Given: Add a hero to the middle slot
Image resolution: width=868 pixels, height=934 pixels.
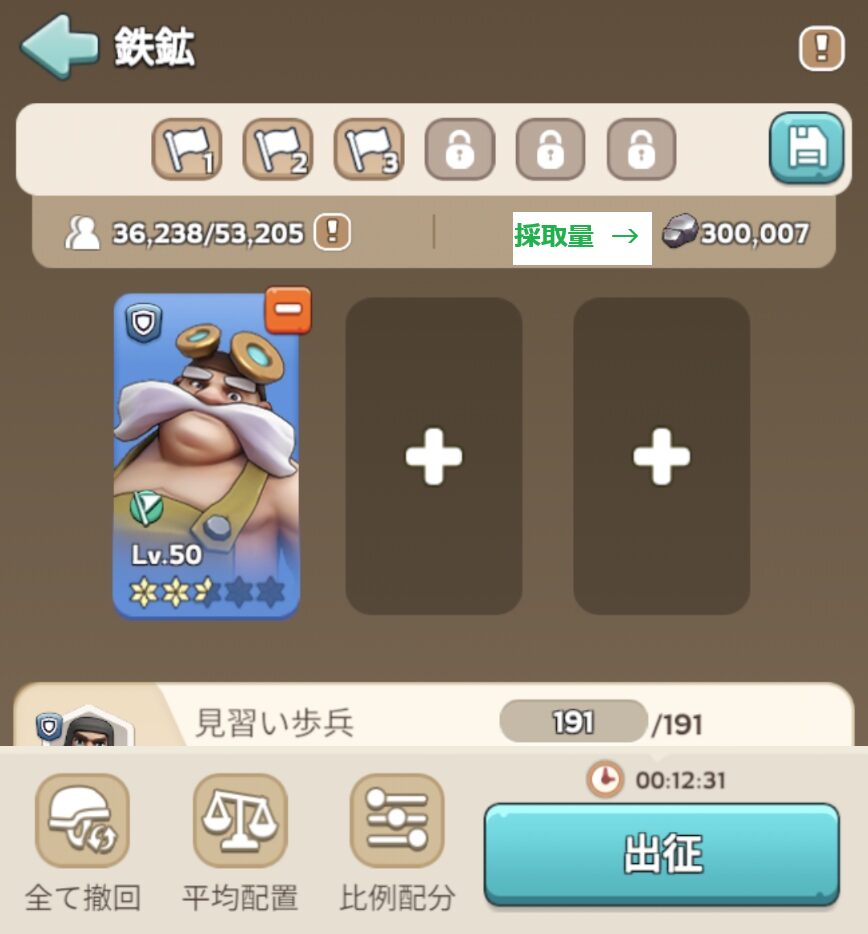Looking at the screenshot, I should click(434, 456).
